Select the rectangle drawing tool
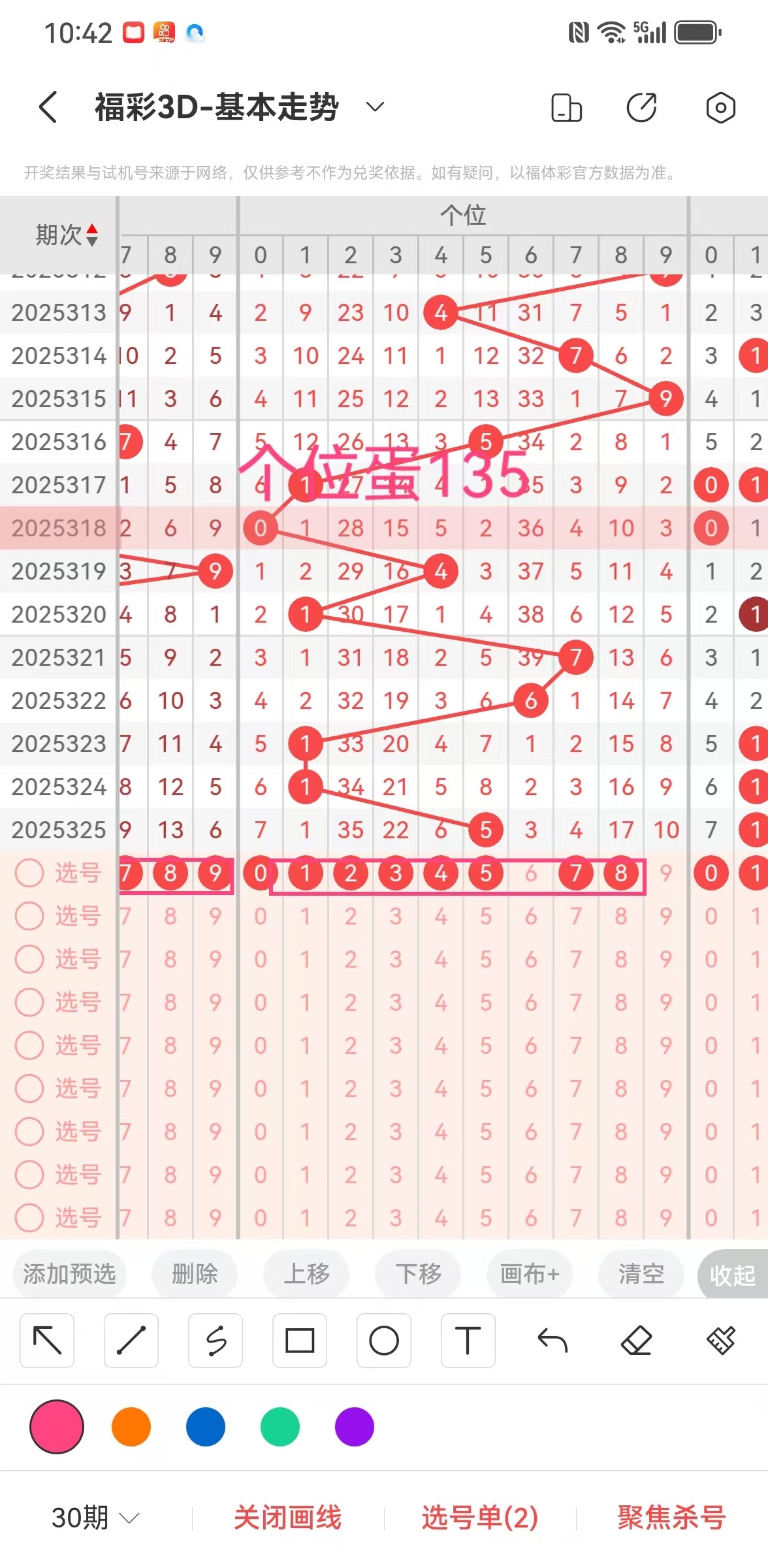This screenshot has height=1568, width=768. click(x=300, y=1341)
